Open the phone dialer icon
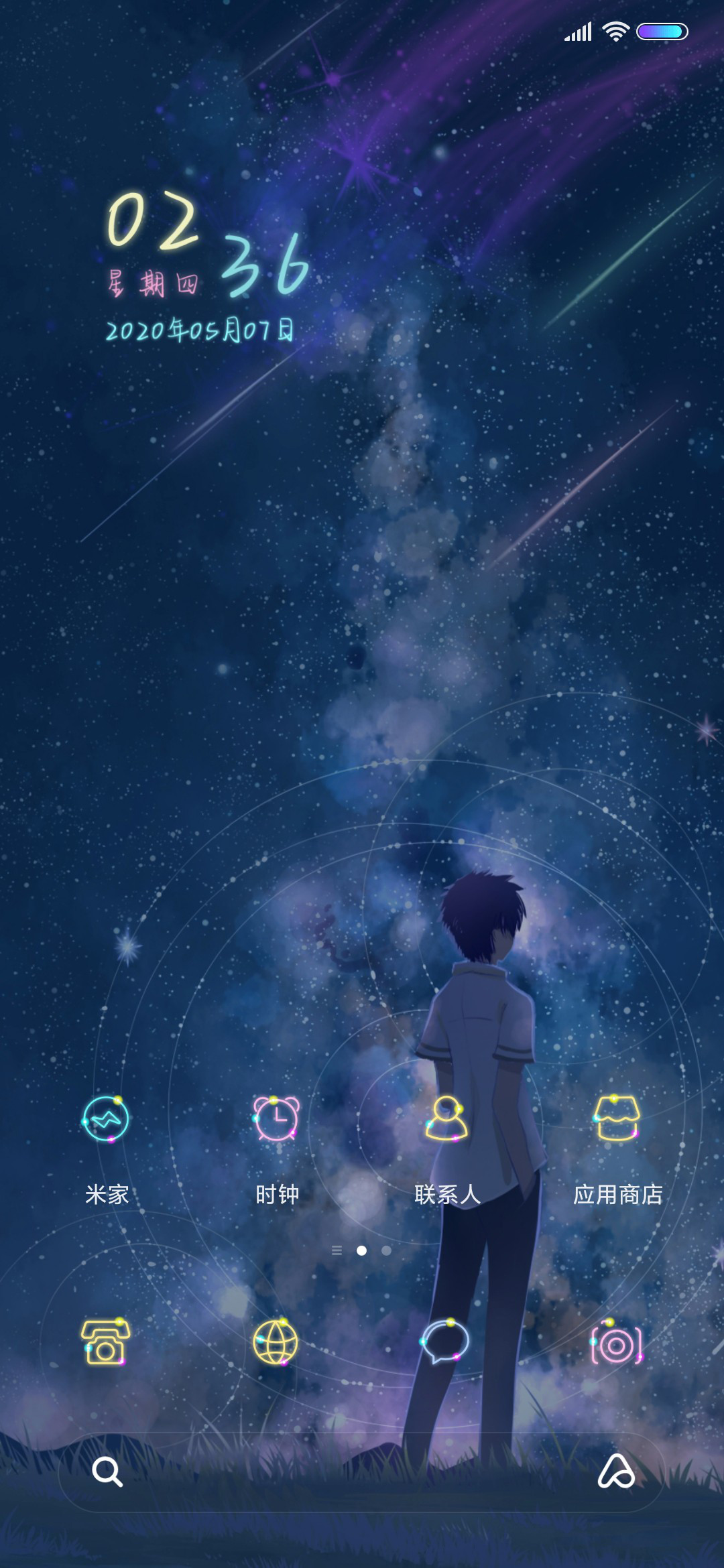Viewport: 724px width, 1568px height. [x=106, y=1342]
